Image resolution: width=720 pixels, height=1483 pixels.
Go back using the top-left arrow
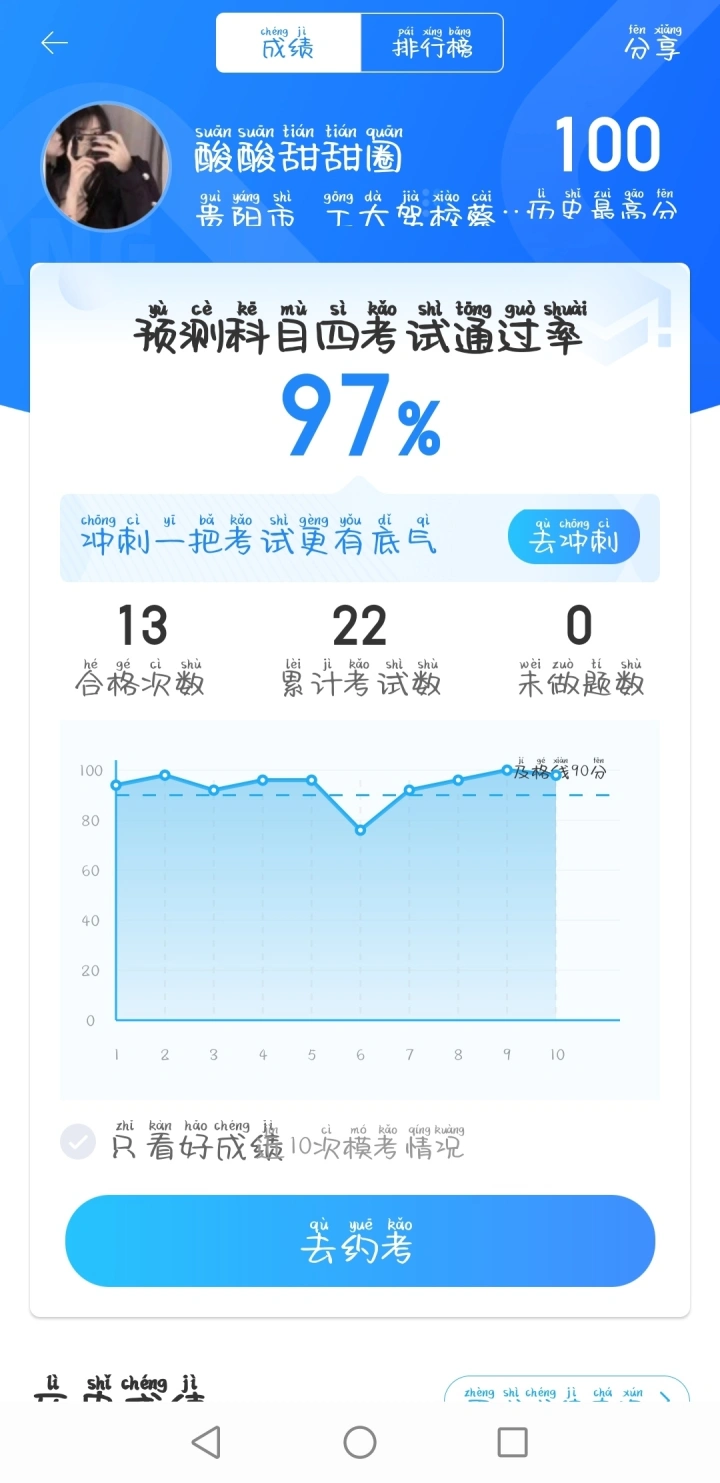click(54, 43)
